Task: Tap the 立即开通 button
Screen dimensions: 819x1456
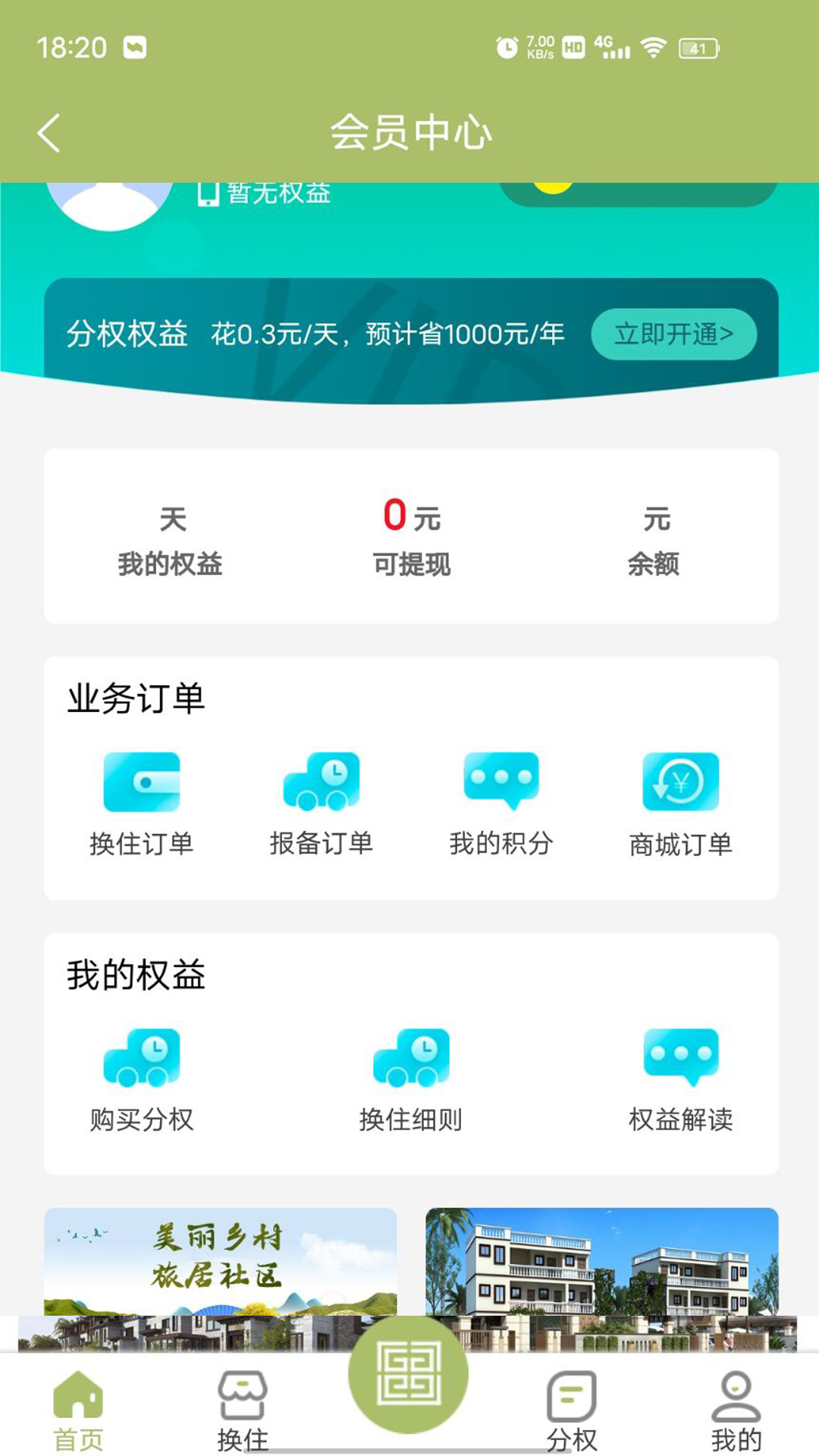Action: [x=673, y=332]
